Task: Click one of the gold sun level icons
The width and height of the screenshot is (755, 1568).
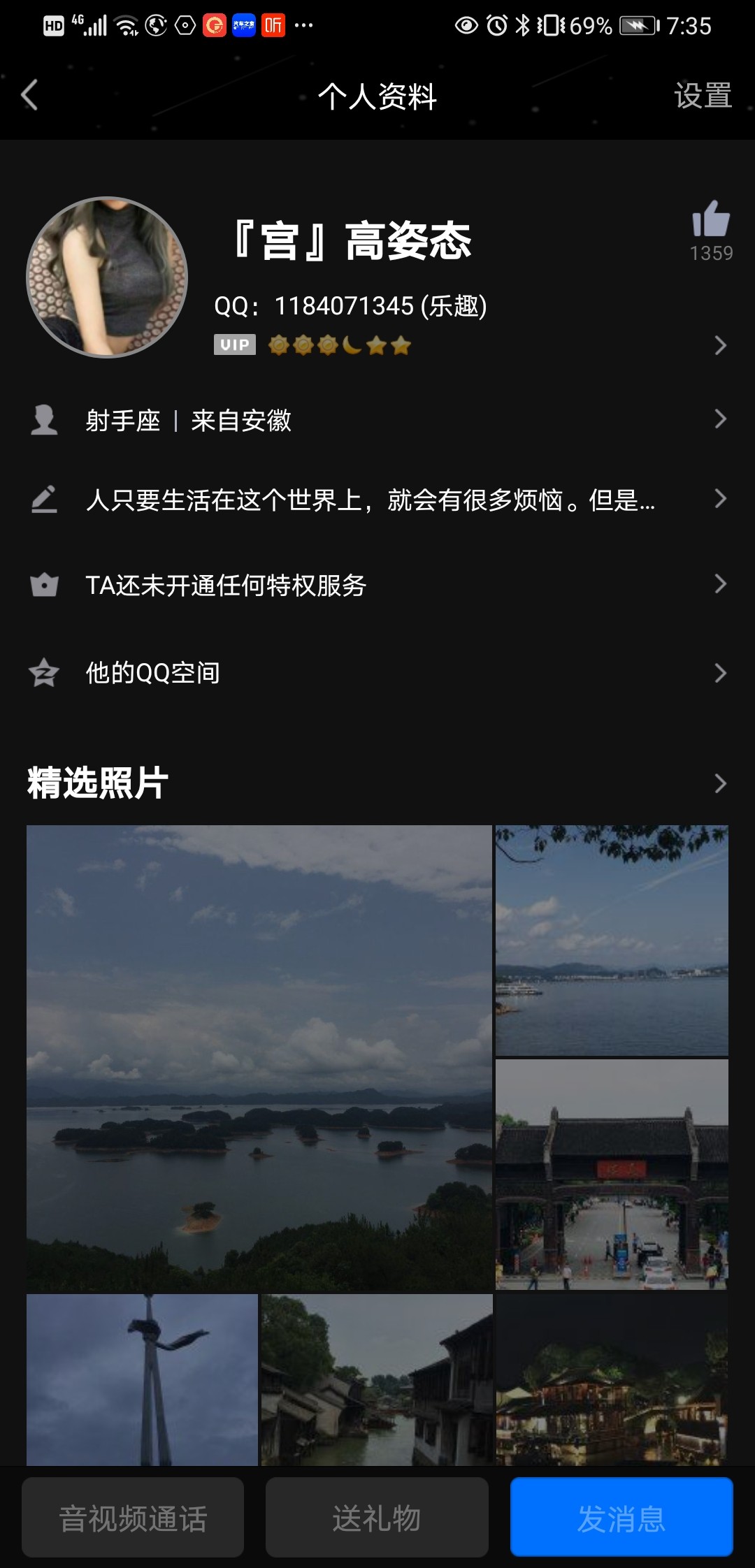Action: point(278,344)
